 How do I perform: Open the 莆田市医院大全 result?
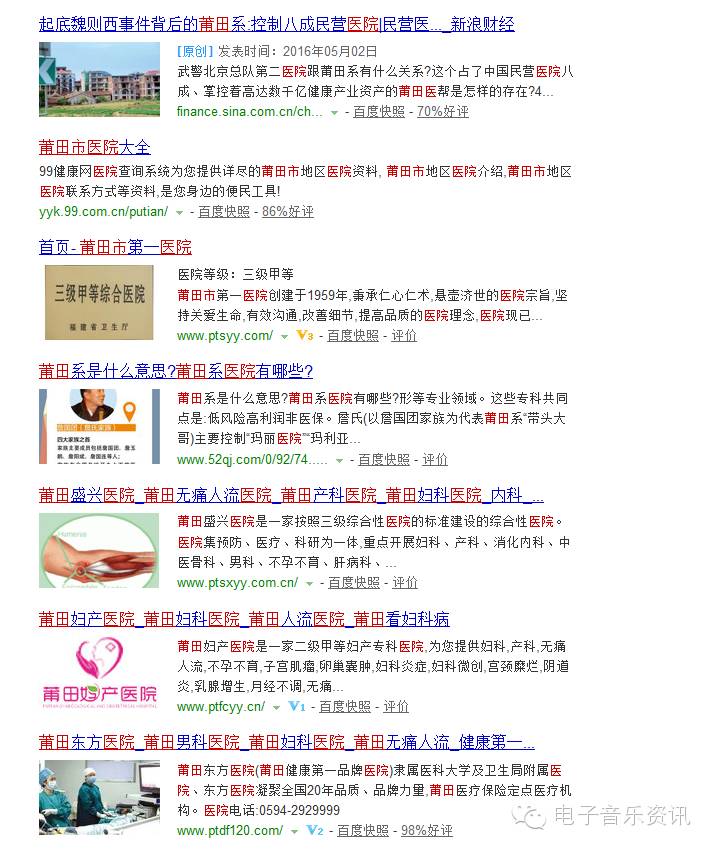coord(95,148)
